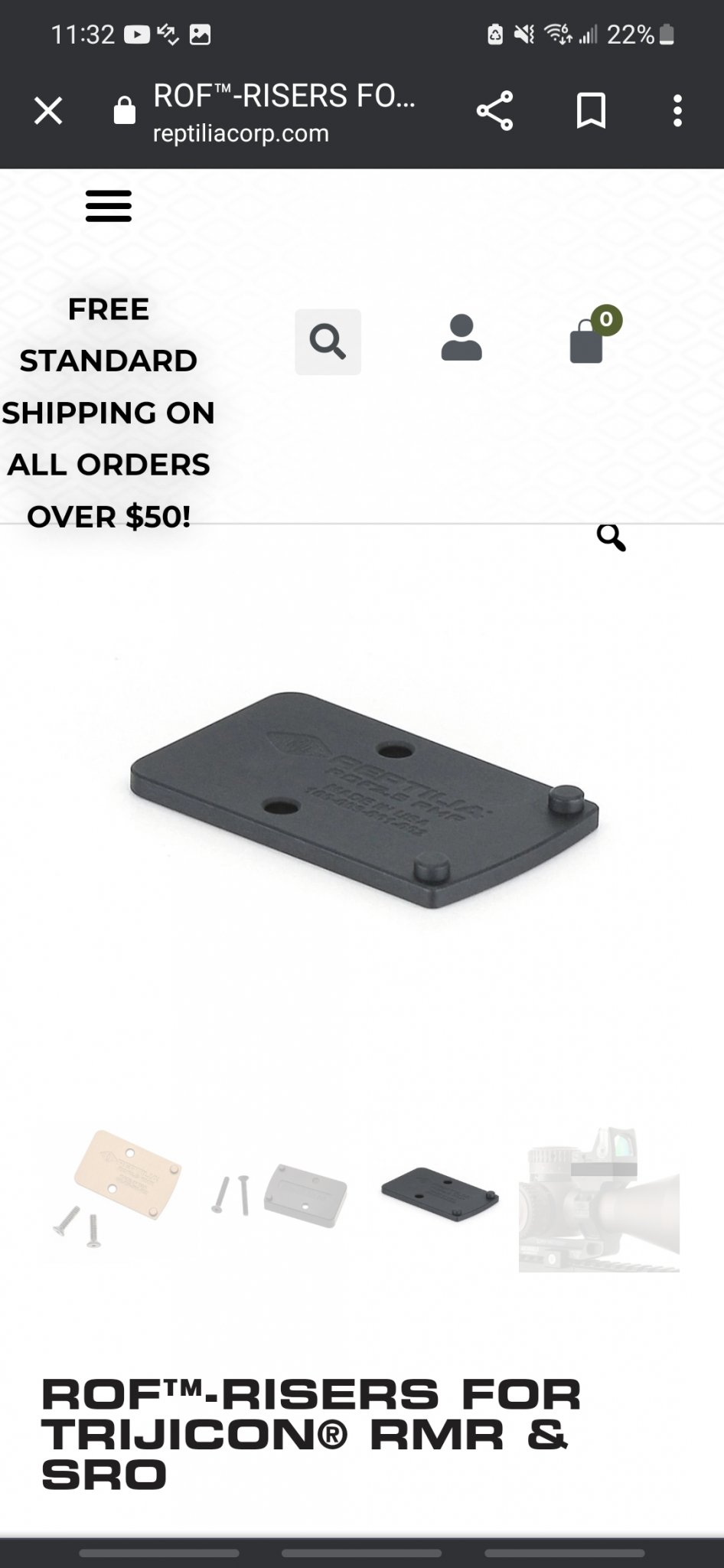Share this product page
The width and height of the screenshot is (724, 1568).
tap(494, 112)
